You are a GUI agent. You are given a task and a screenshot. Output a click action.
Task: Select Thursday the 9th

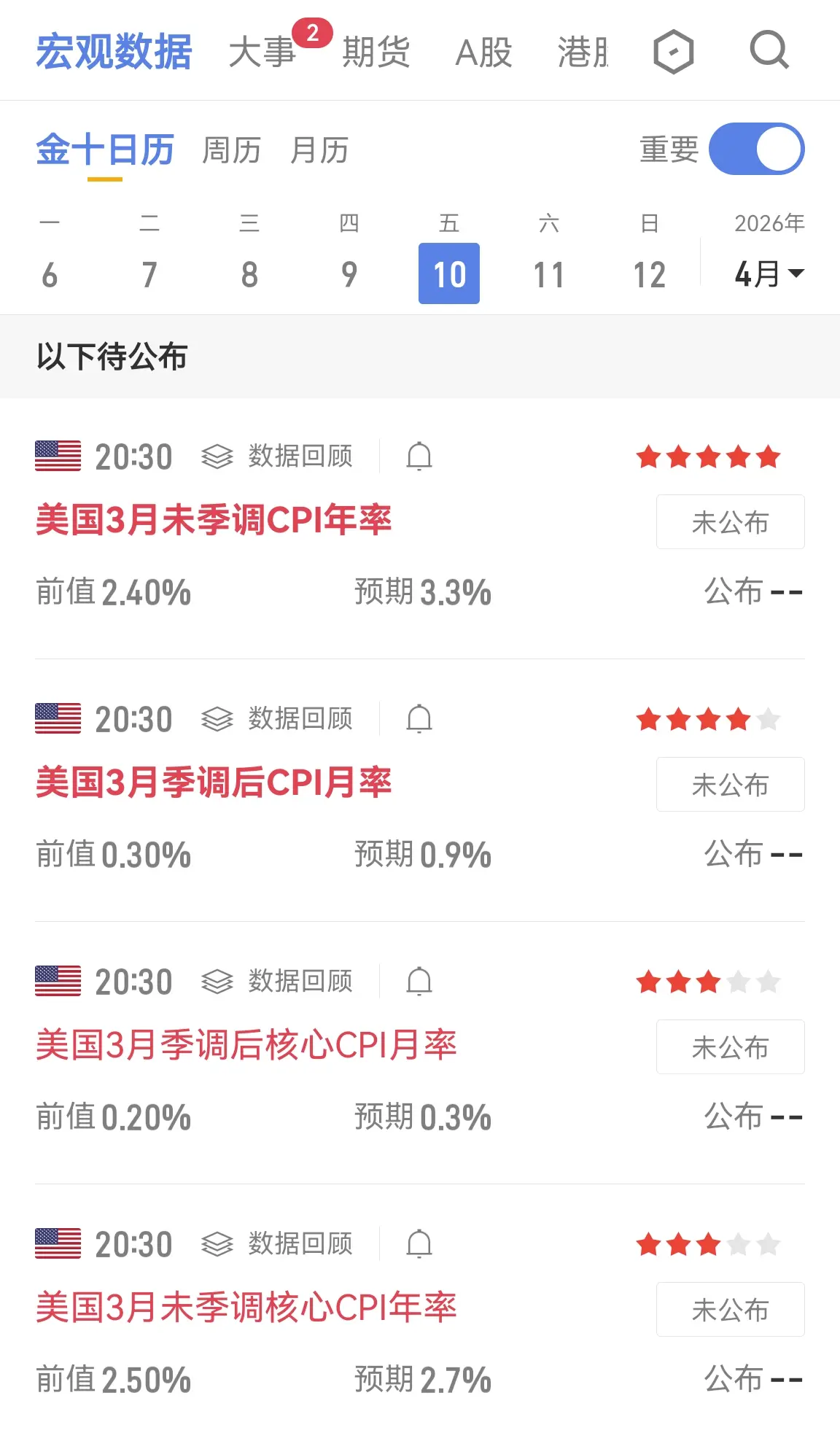349,274
